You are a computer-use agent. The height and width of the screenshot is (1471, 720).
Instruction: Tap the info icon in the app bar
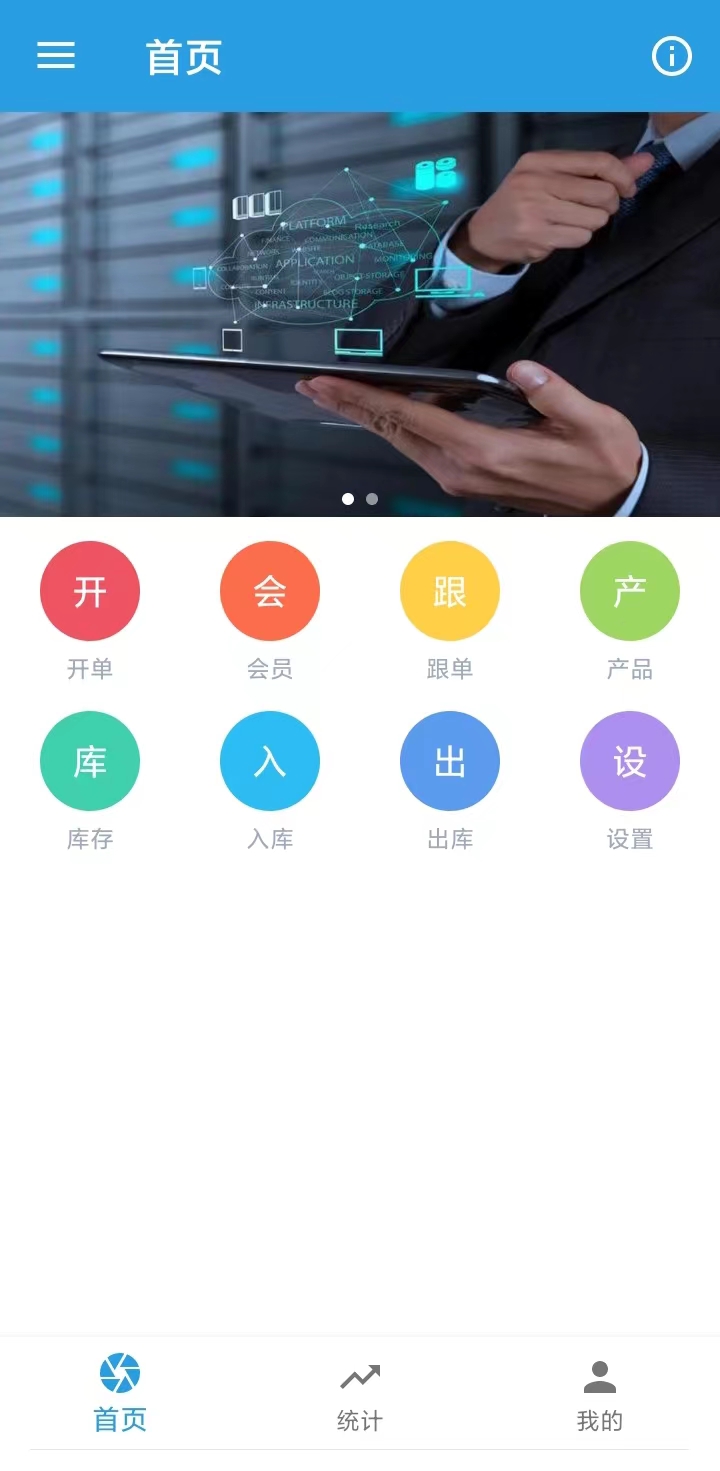(671, 56)
